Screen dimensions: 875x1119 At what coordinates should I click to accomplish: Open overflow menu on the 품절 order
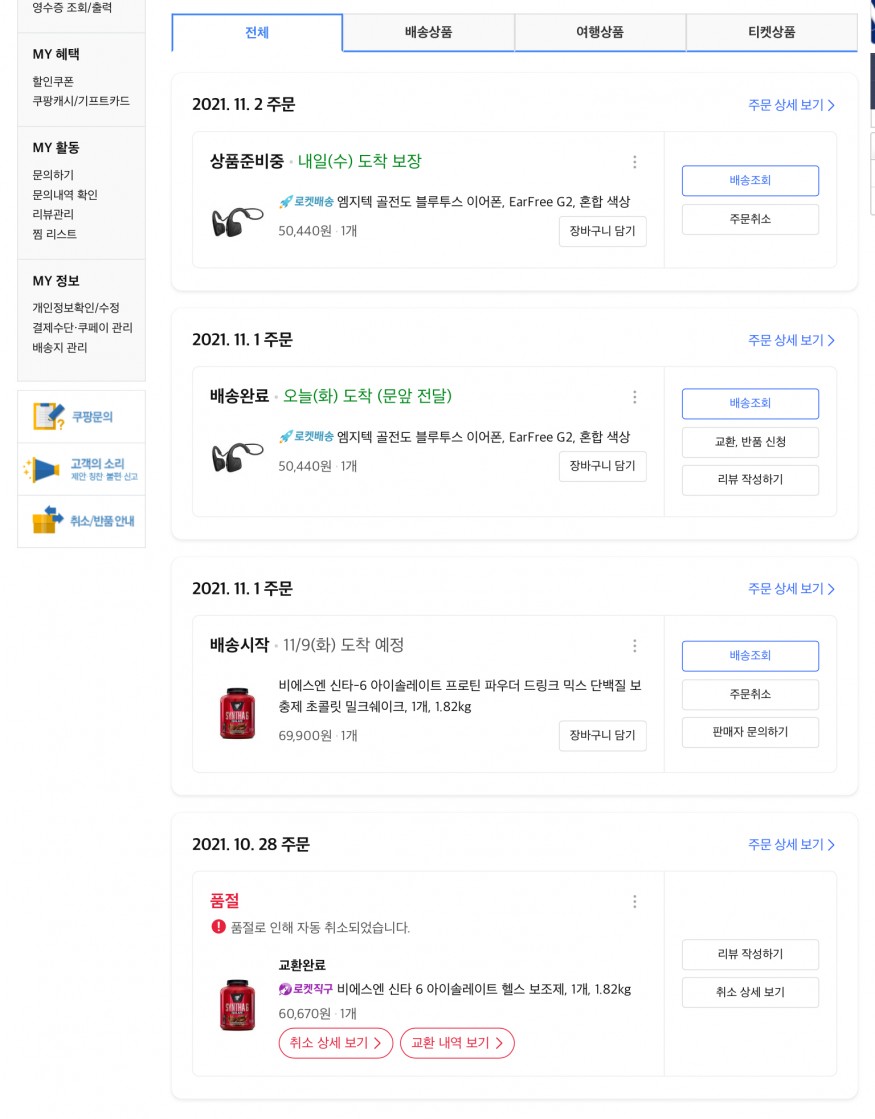(x=634, y=902)
